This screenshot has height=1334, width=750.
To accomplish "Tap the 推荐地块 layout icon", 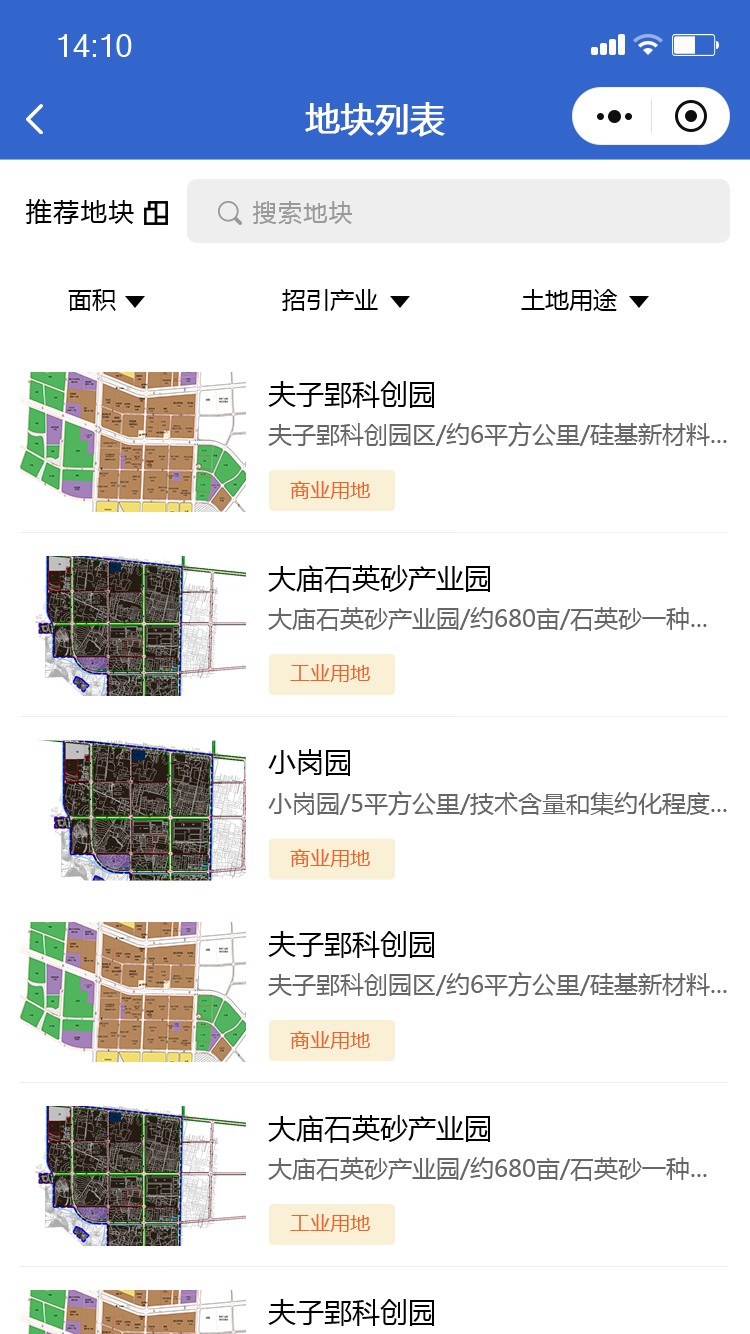I will pos(156,213).
